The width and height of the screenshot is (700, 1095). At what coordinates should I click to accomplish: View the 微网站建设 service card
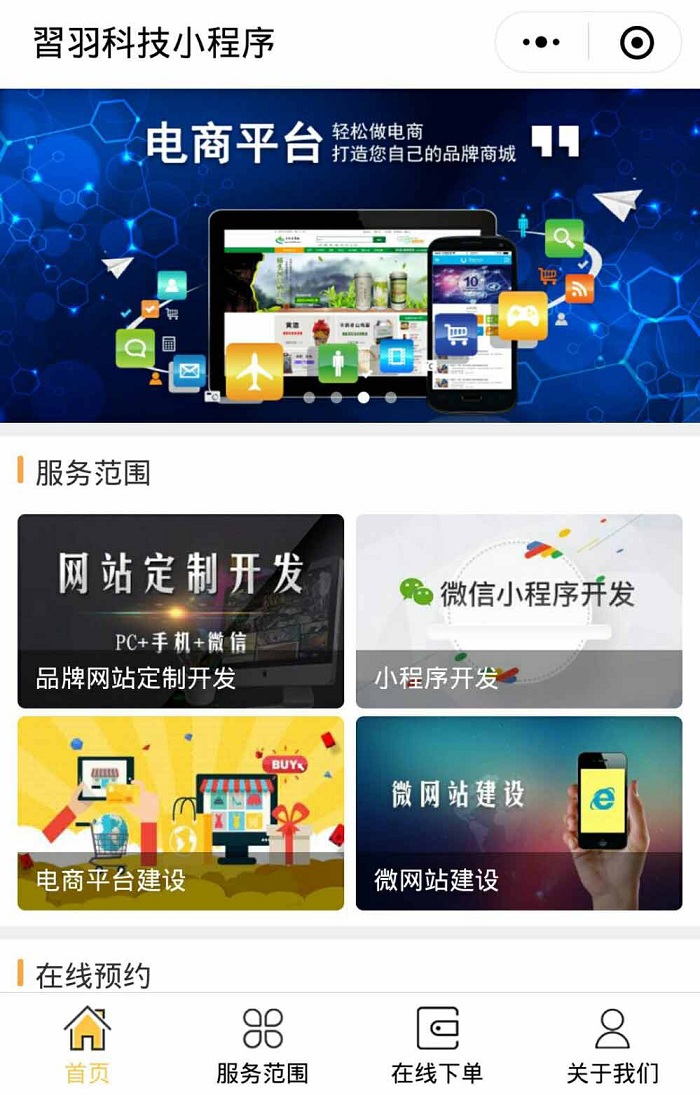[x=519, y=812]
